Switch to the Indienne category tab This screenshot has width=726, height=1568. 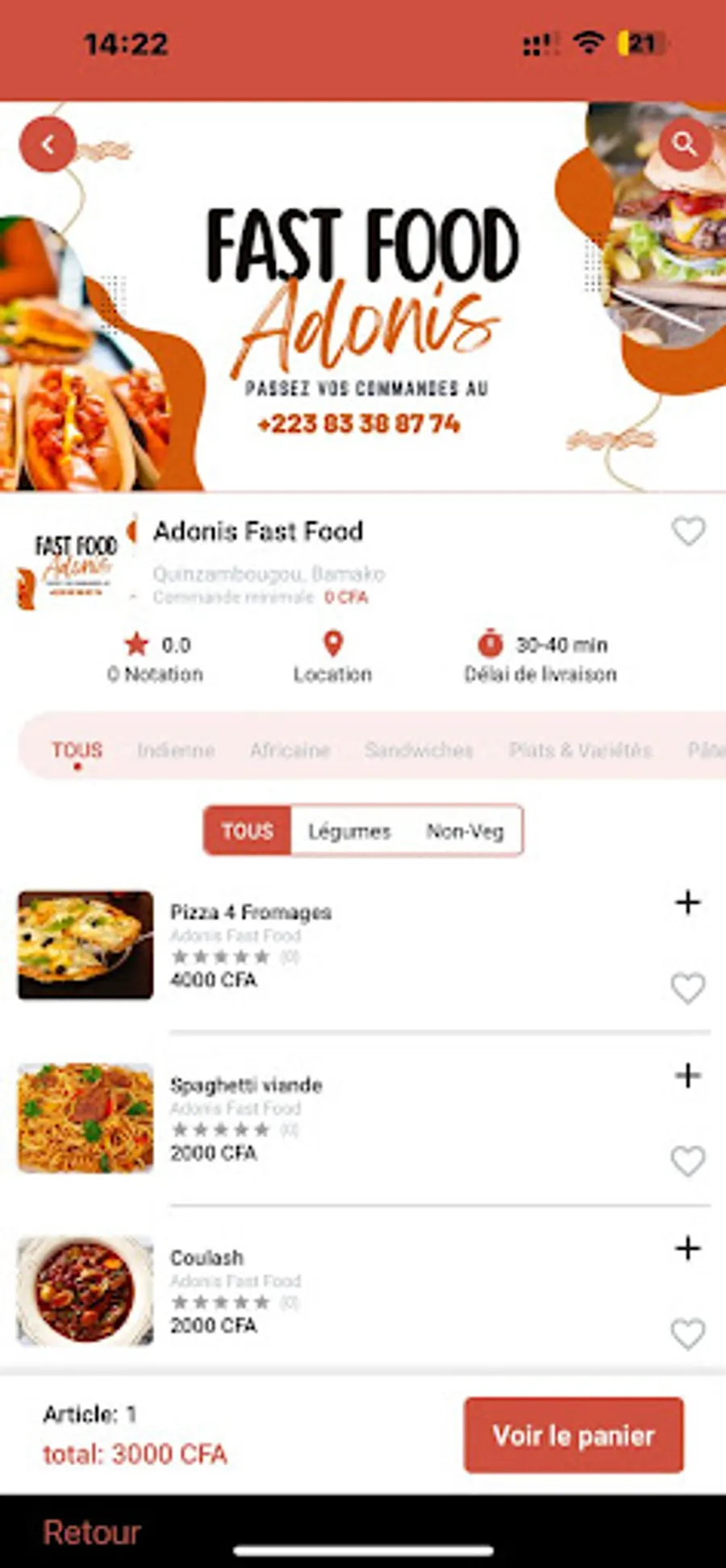176,750
